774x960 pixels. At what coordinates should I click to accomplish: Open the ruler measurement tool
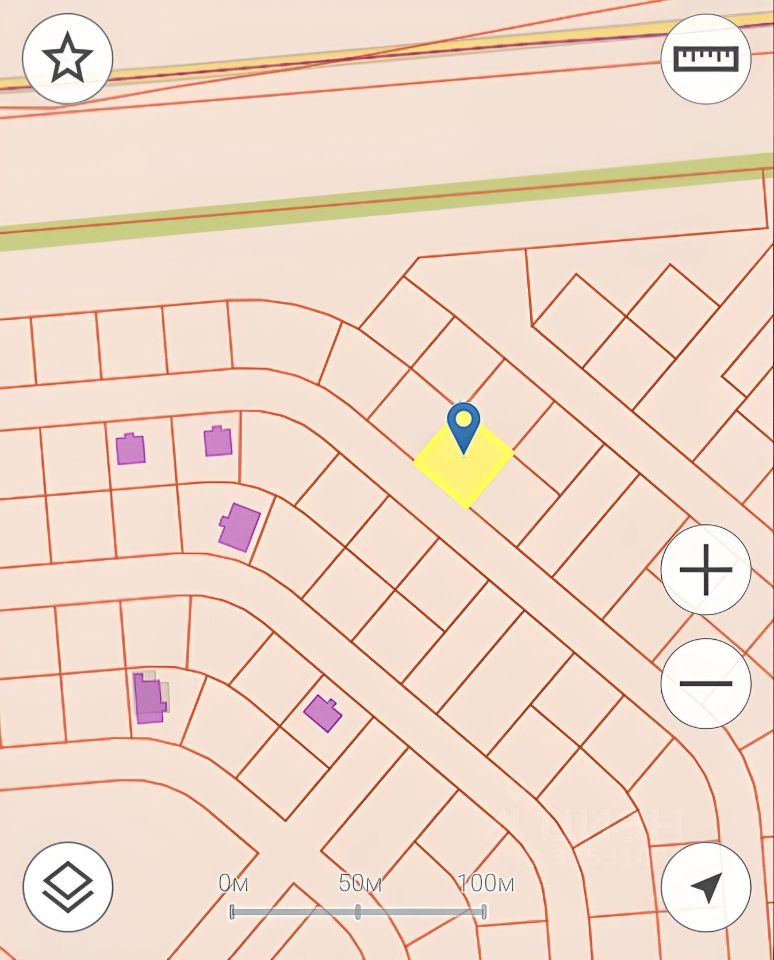[706, 59]
